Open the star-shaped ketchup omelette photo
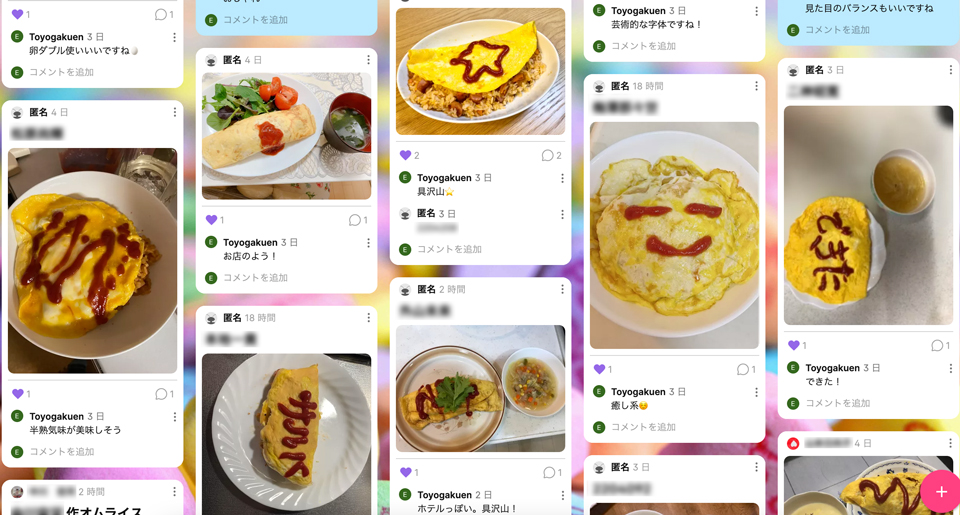 coord(480,71)
